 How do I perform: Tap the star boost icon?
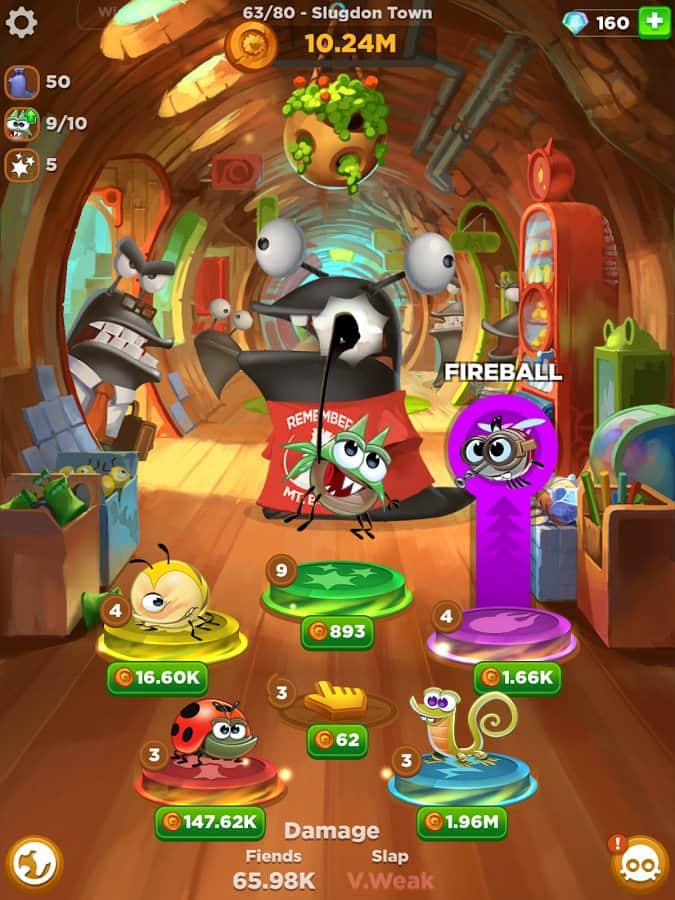tap(21, 165)
